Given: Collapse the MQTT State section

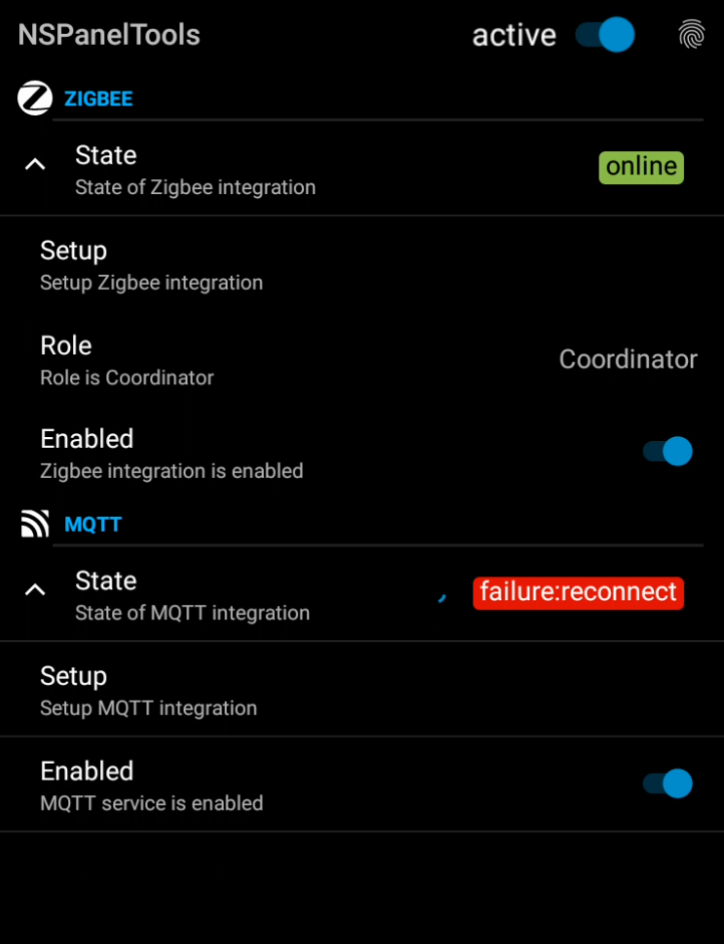Looking at the screenshot, I should [x=35, y=590].
